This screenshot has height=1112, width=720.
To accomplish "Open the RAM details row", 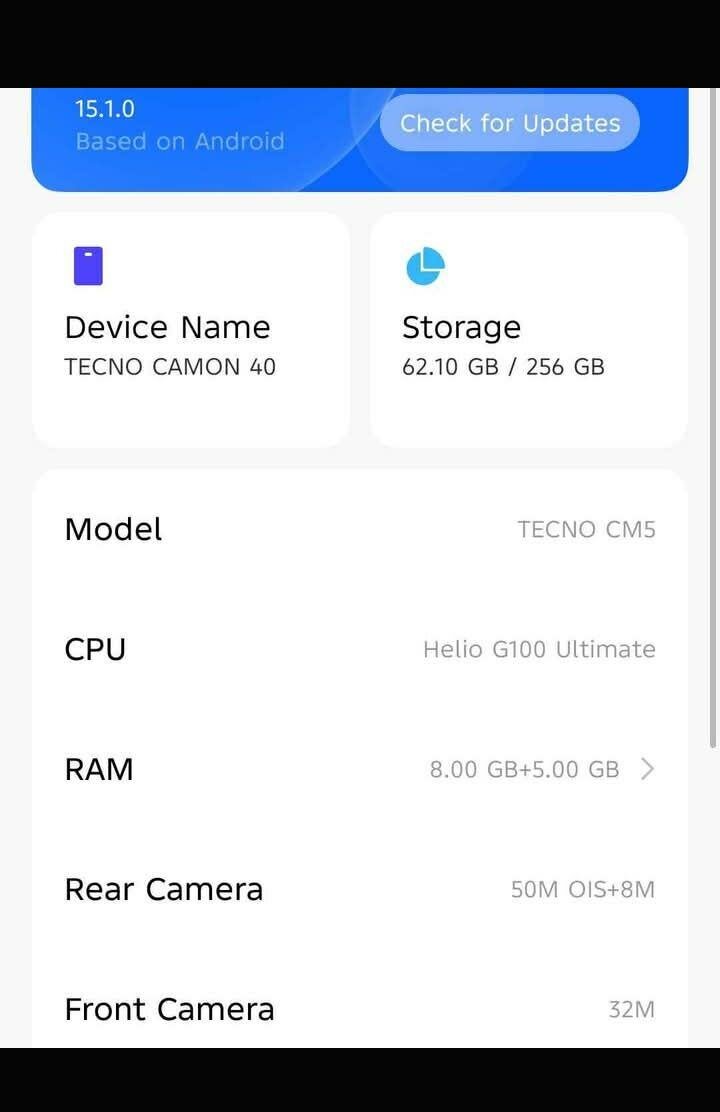I will (360, 769).
